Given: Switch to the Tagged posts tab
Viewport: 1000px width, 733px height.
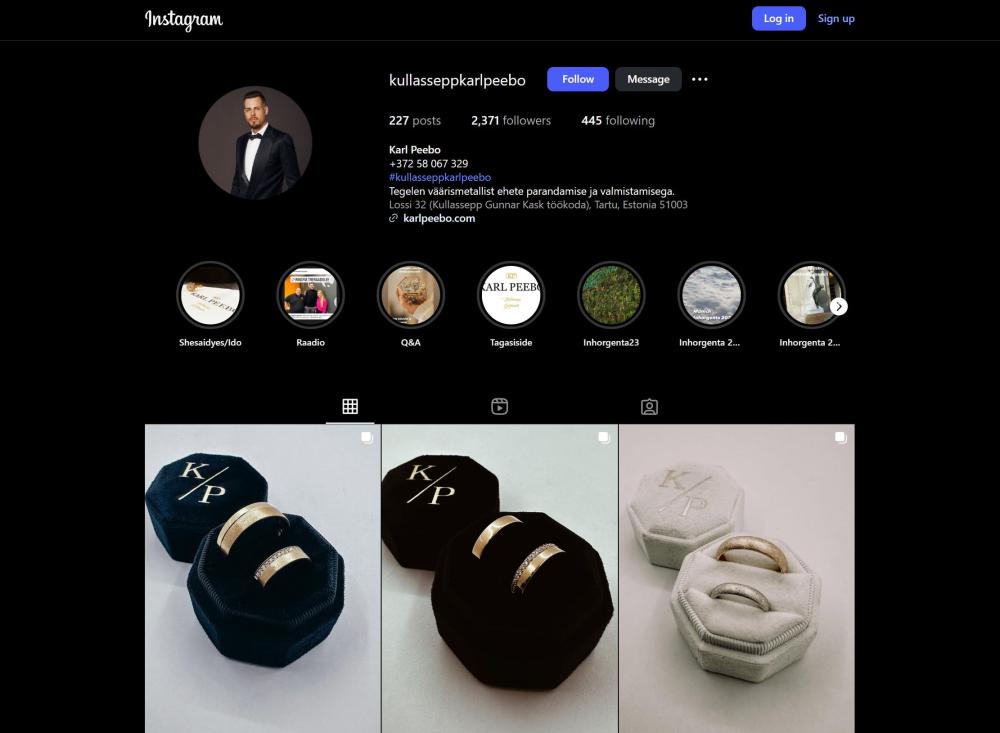Looking at the screenshot, I should click(649, 406).
